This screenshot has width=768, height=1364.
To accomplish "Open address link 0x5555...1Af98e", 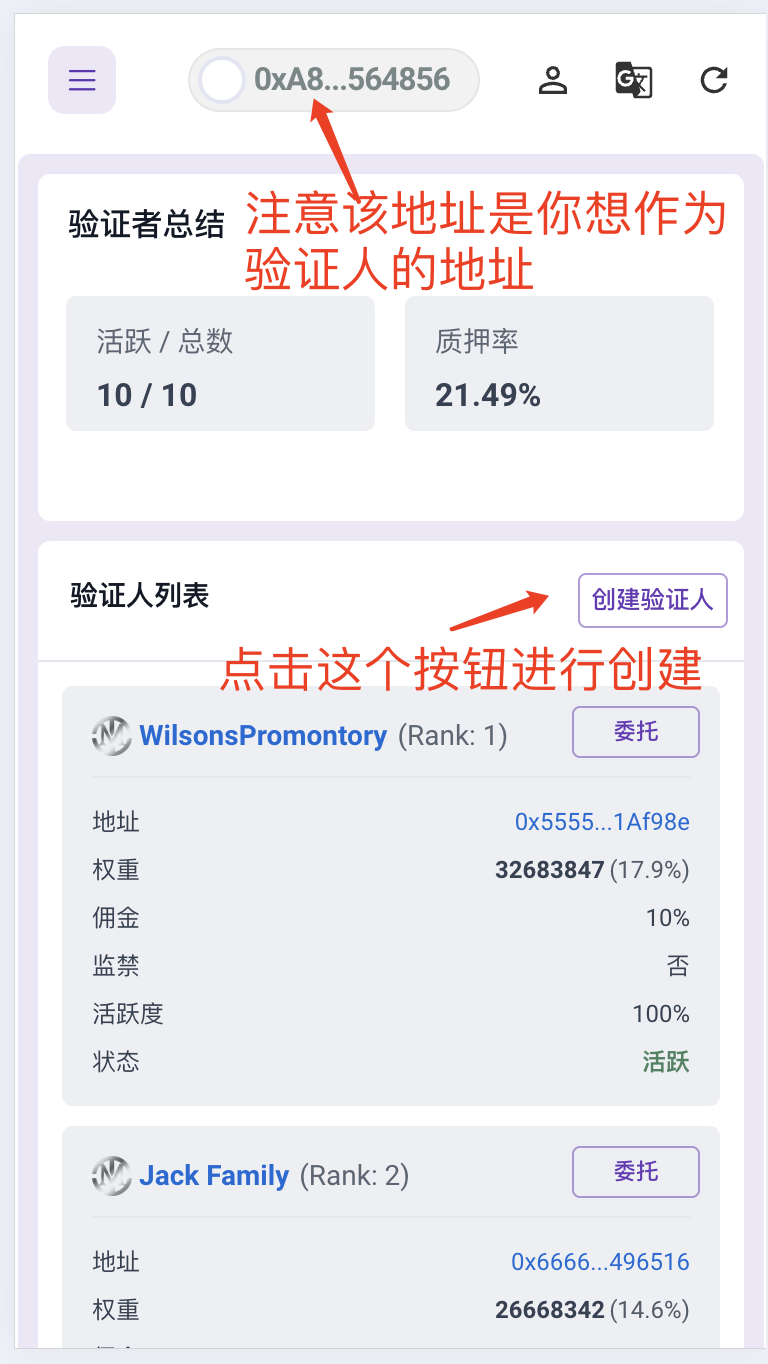I will point(602,822).
